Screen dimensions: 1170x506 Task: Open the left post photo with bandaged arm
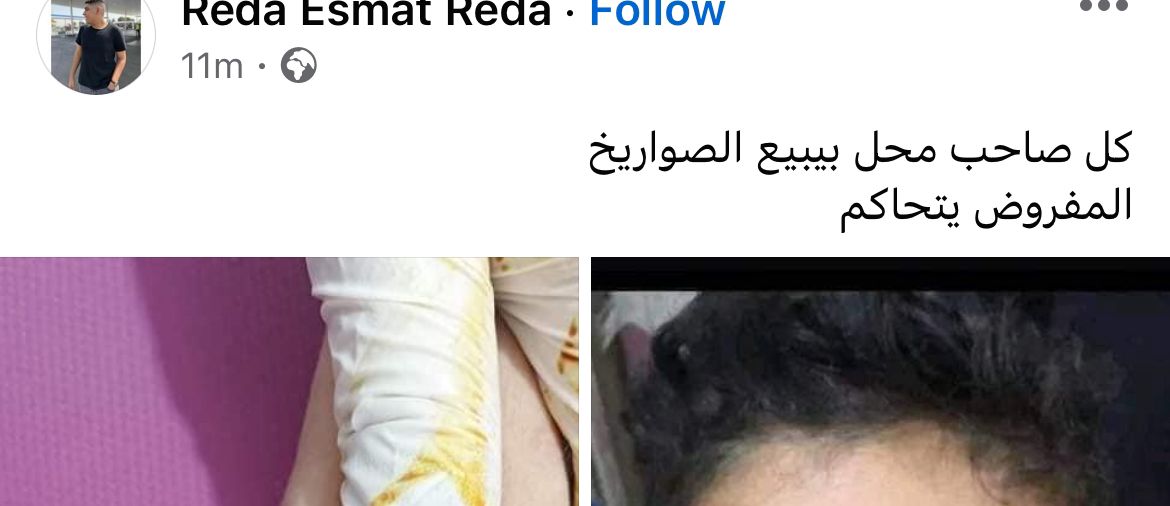point(289,382)
